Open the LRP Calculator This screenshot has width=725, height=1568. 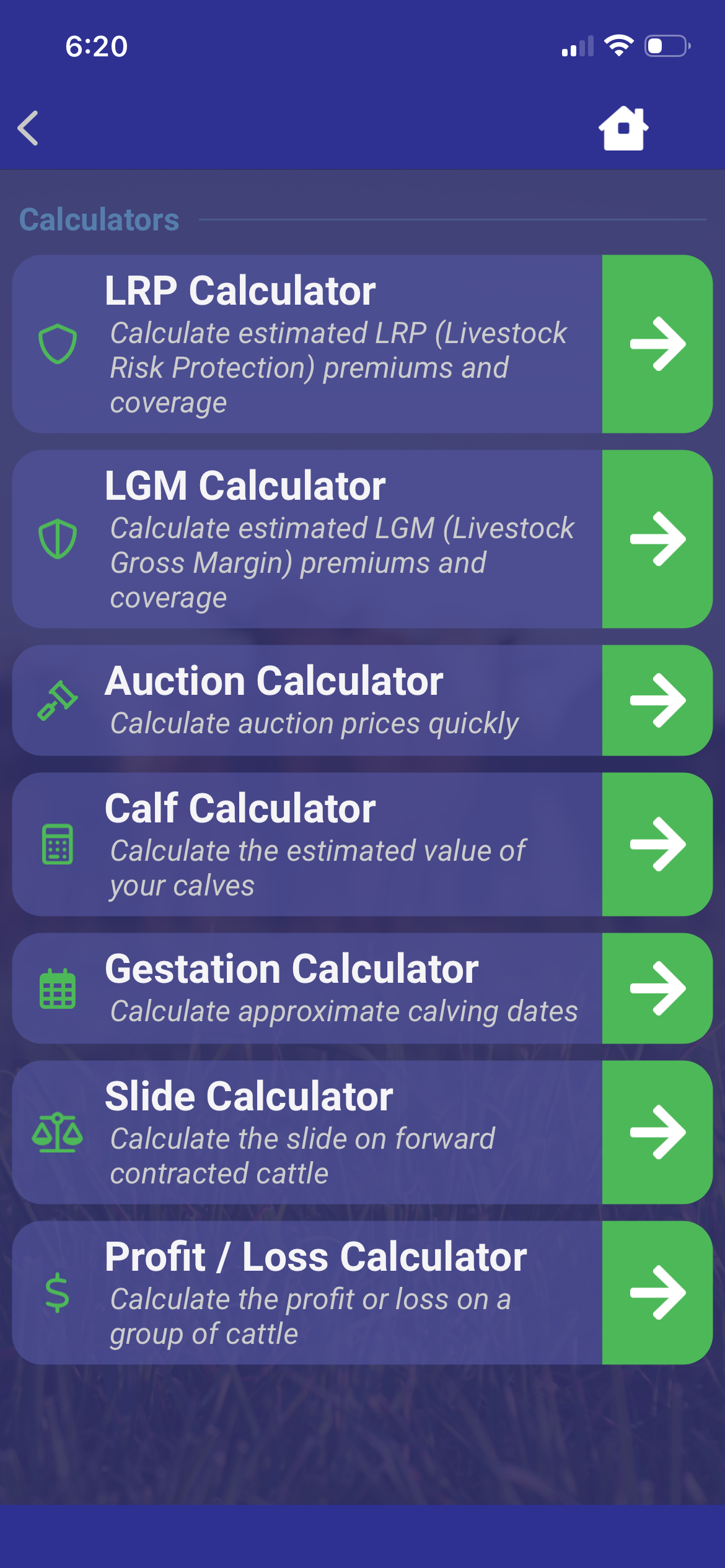tap(657, 344)
